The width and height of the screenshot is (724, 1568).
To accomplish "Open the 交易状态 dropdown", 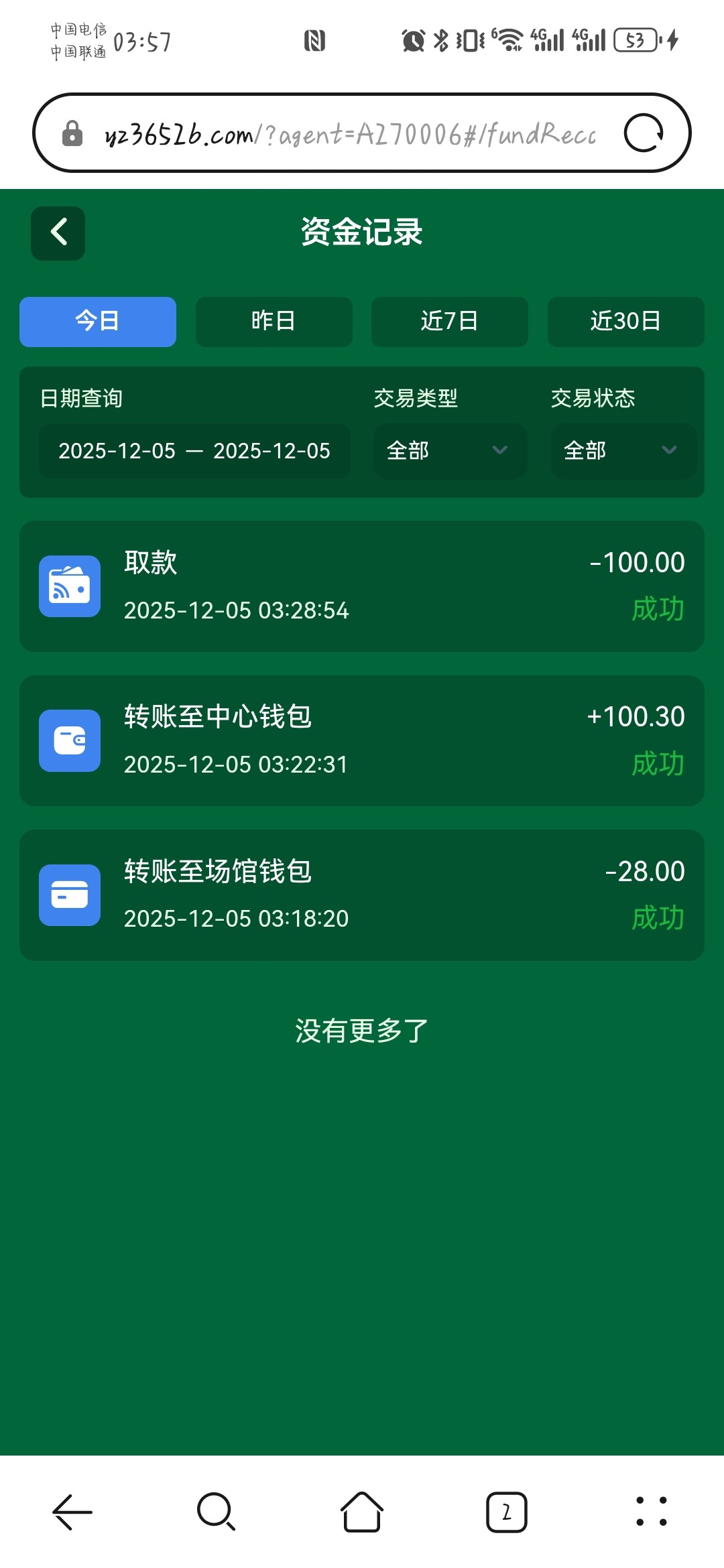I will click(x=623, y=451).
